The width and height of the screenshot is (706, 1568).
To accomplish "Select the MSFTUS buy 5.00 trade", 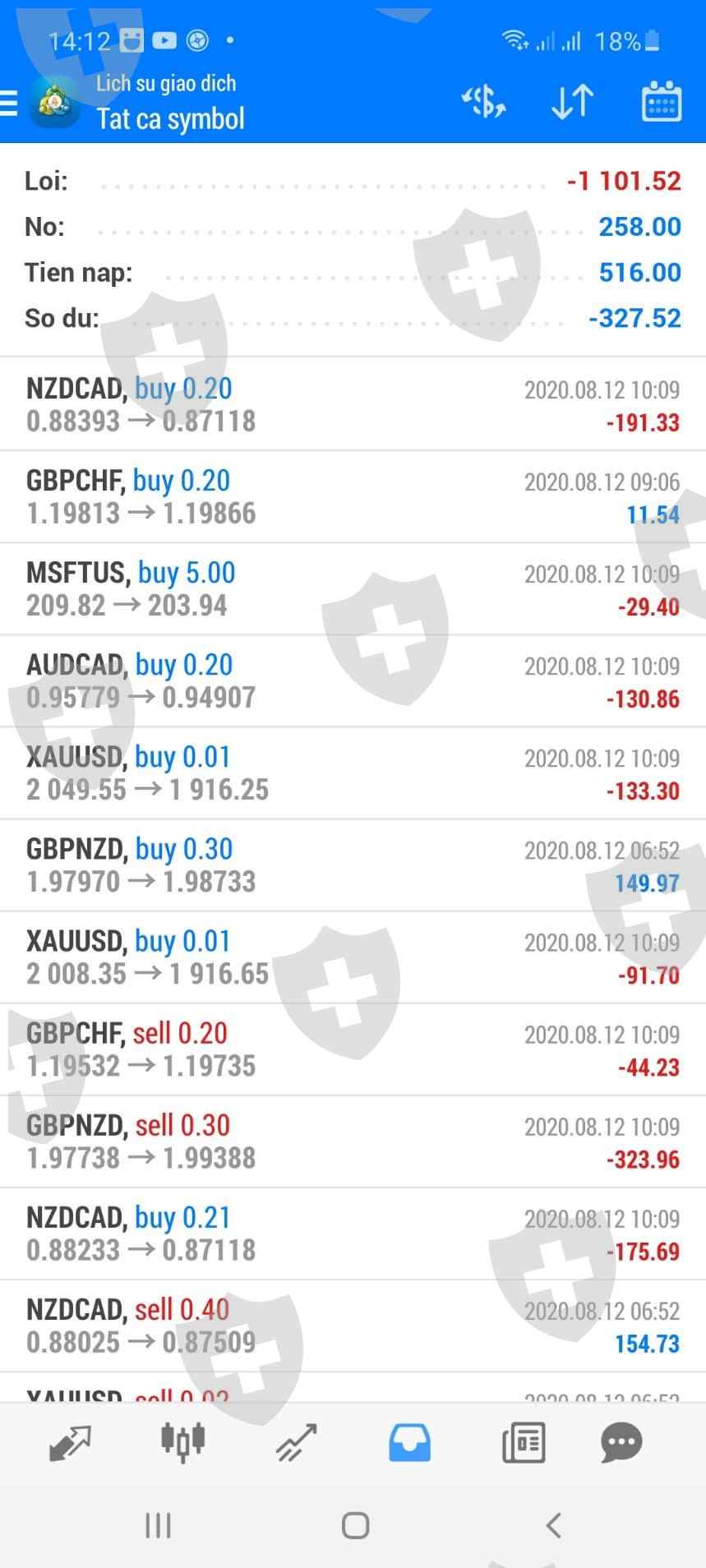I will click(x=353, y=589).
